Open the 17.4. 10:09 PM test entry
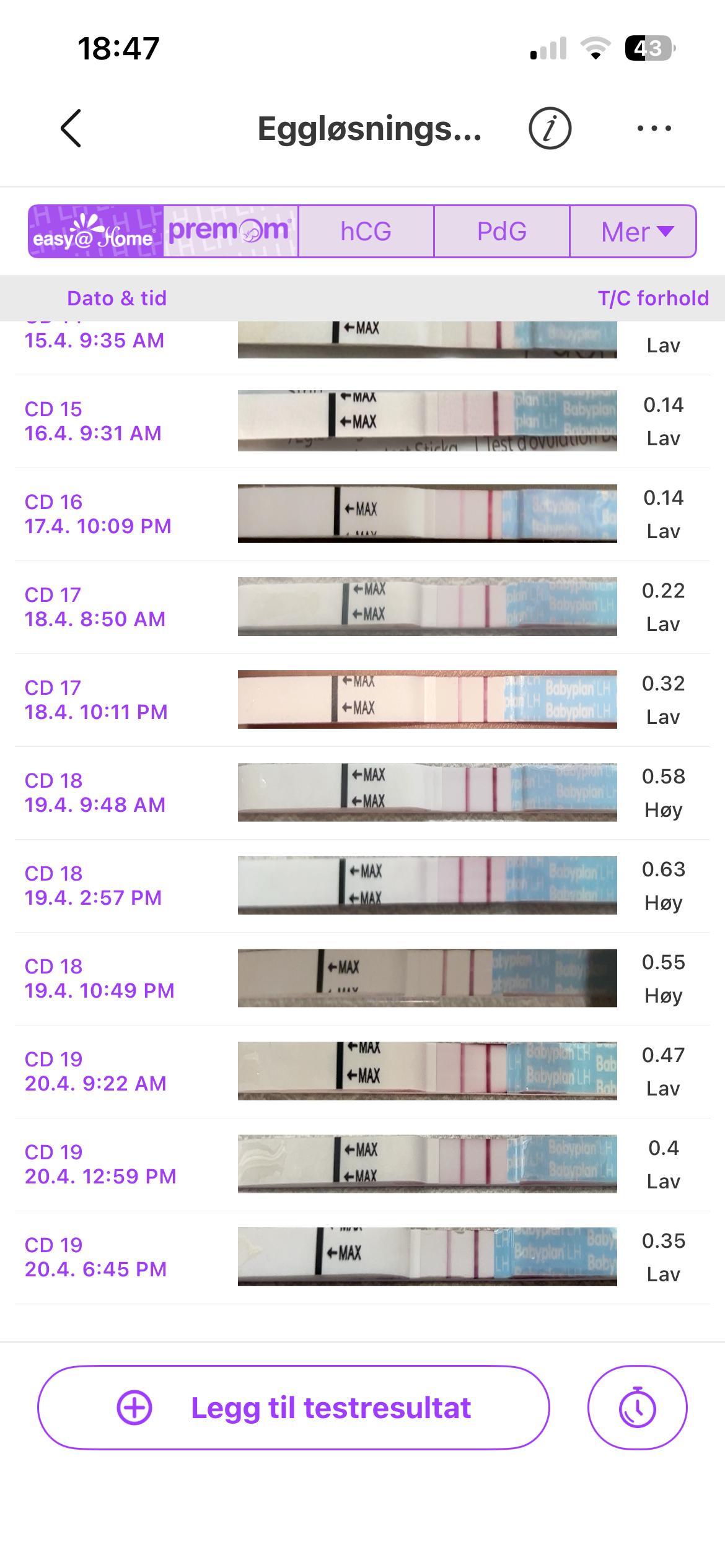Image resolution: width=725 pixels, height=1568 pixels. point(362,514)
